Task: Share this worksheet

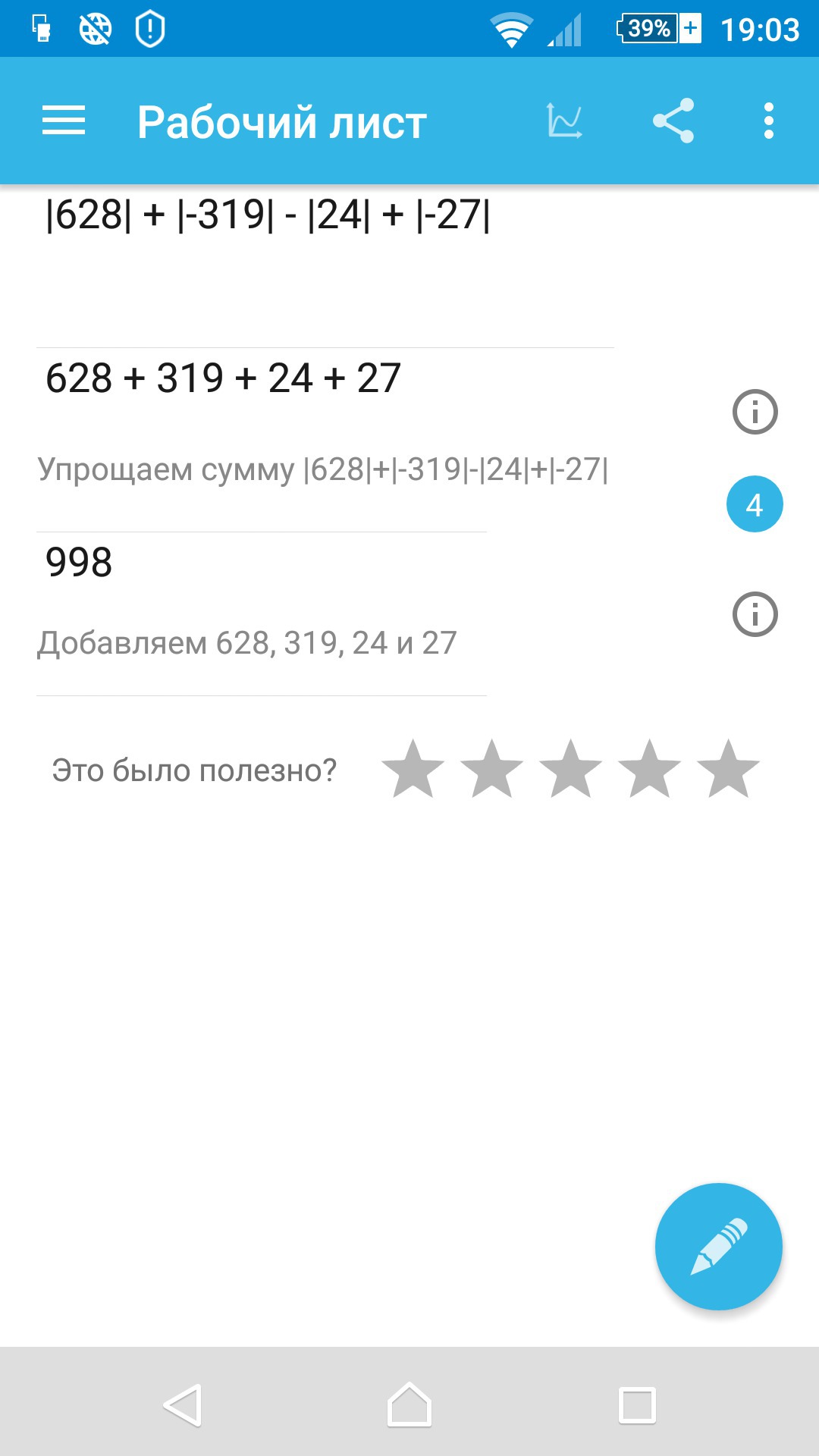Action: tap(673, 121)
